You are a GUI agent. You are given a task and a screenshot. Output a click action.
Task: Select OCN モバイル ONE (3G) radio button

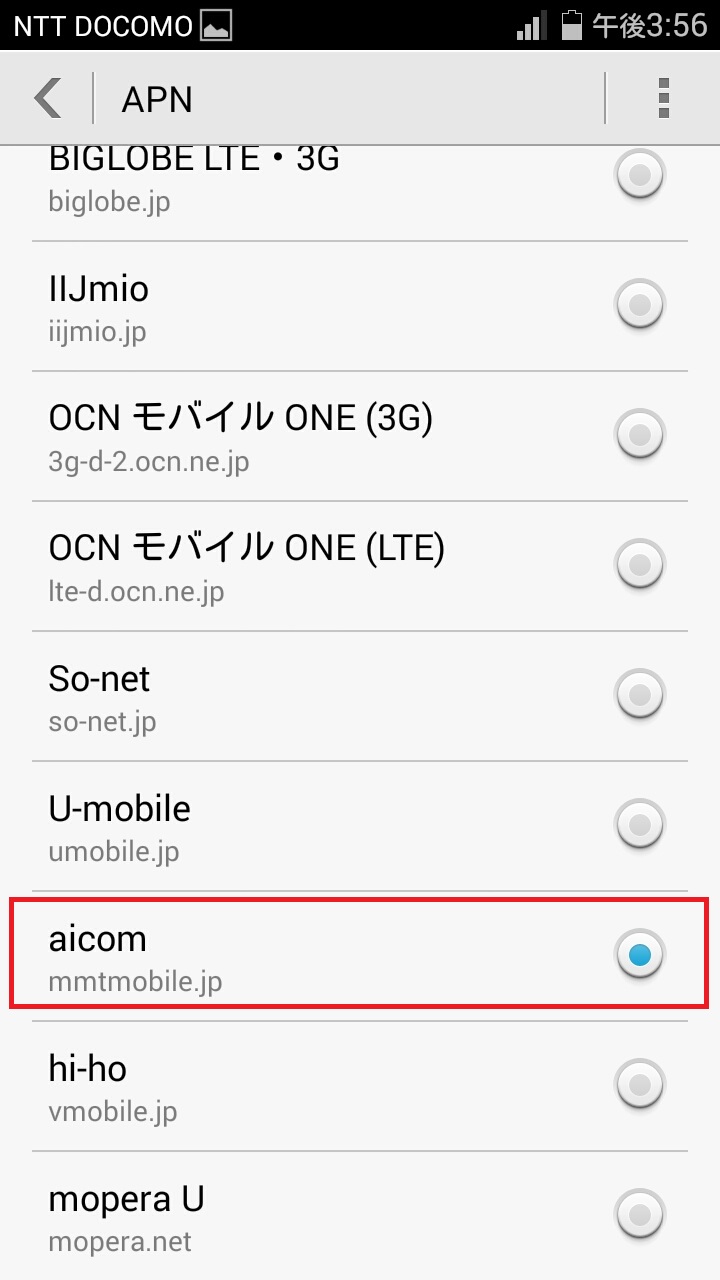point(640,435)
